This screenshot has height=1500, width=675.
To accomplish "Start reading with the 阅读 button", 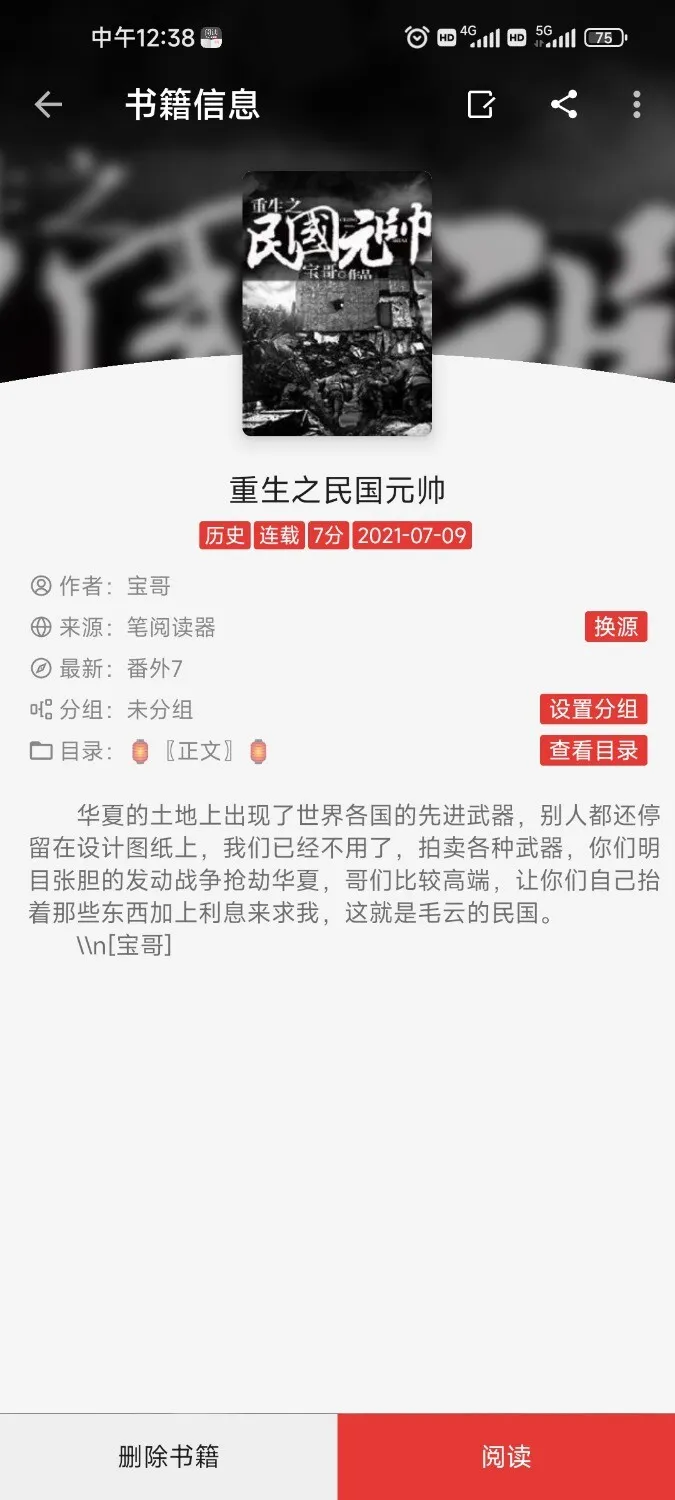I will (x=506, y=1456).
